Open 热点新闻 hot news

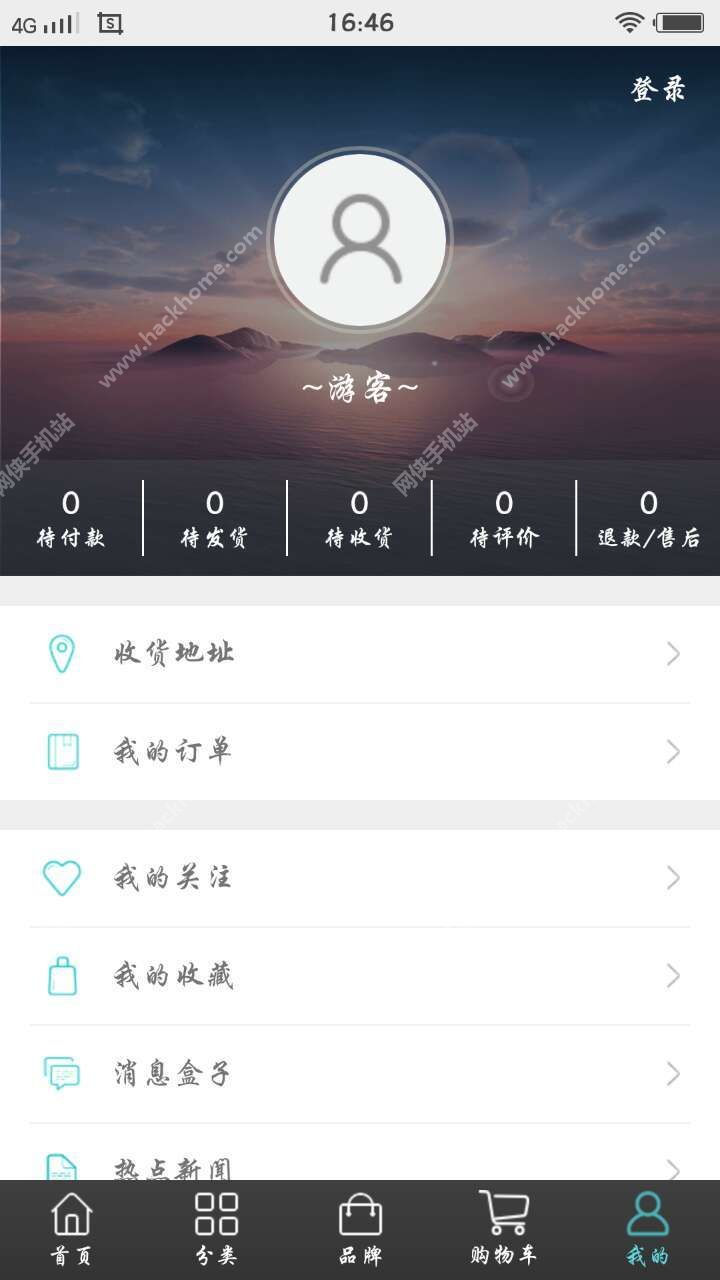(x=360, y=1165)
